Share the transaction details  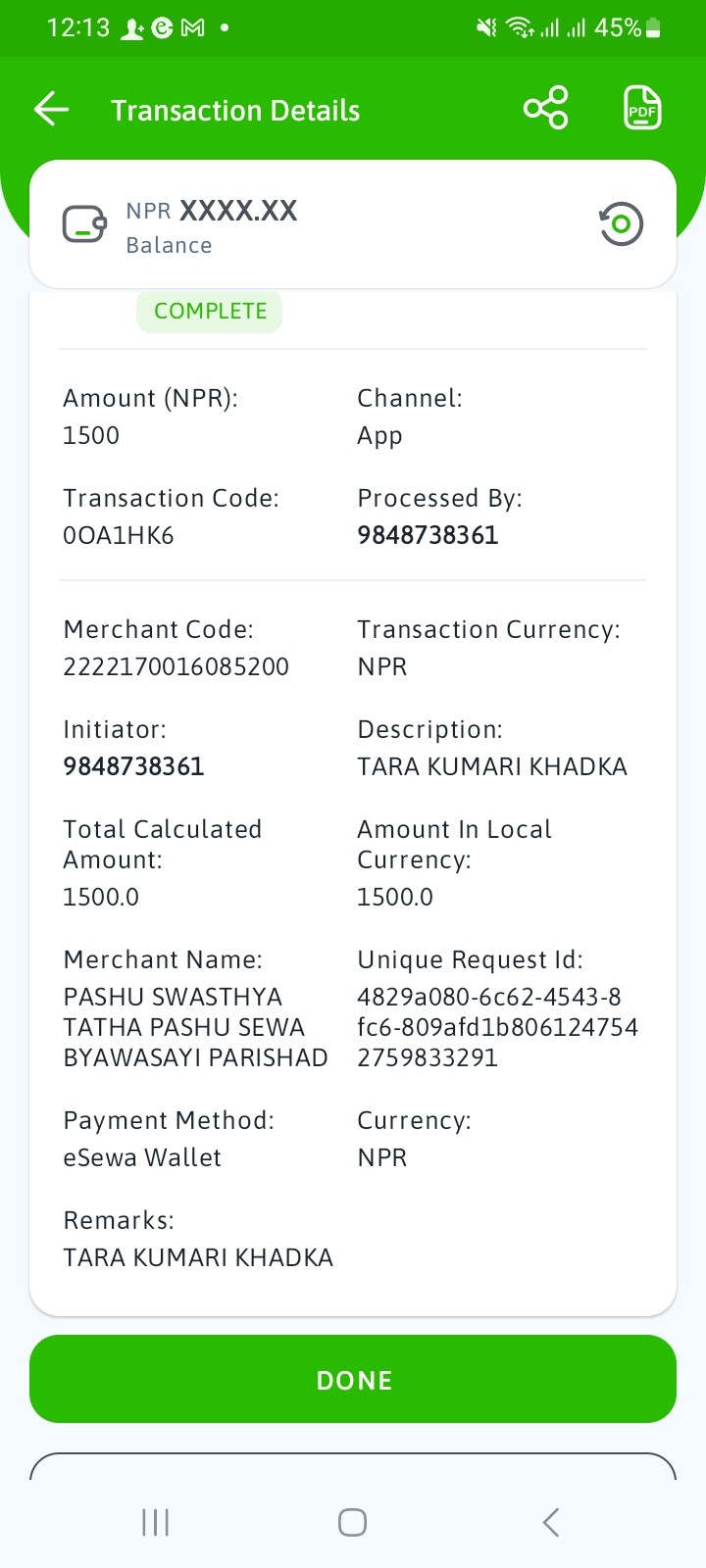[546, 108]
